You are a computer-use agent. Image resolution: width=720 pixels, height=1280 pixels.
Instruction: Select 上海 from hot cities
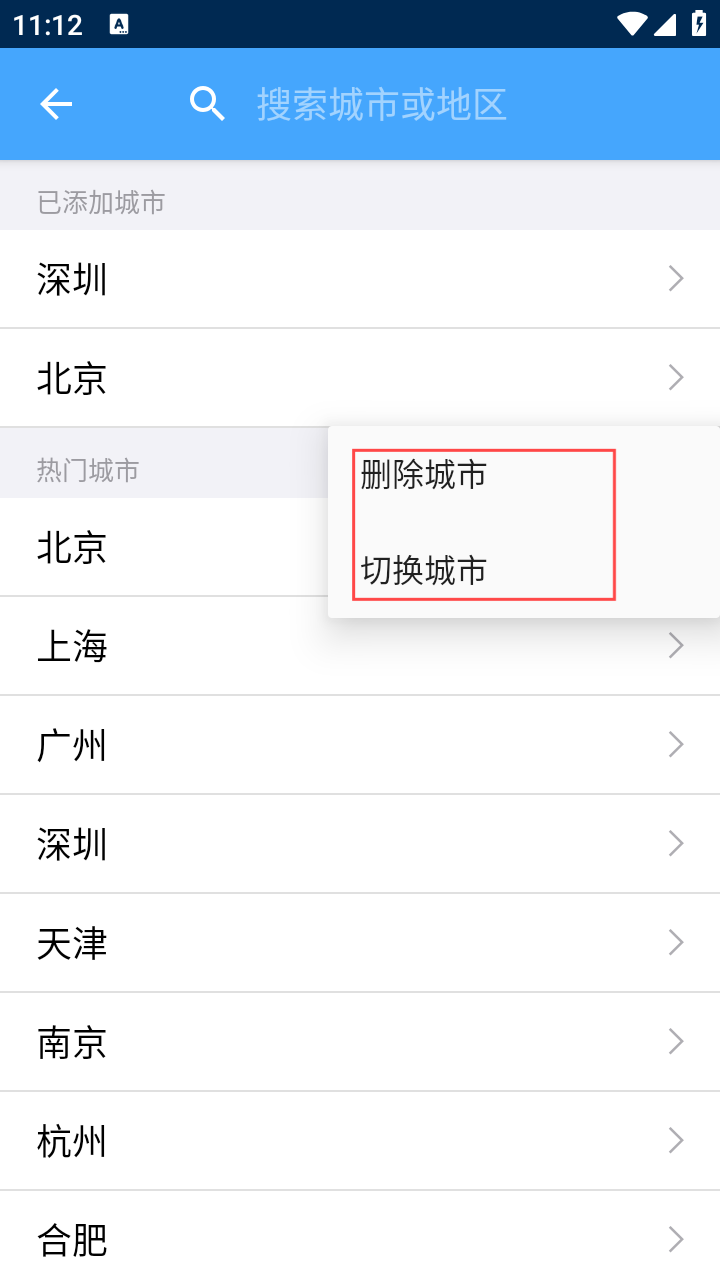pos(360,646)
